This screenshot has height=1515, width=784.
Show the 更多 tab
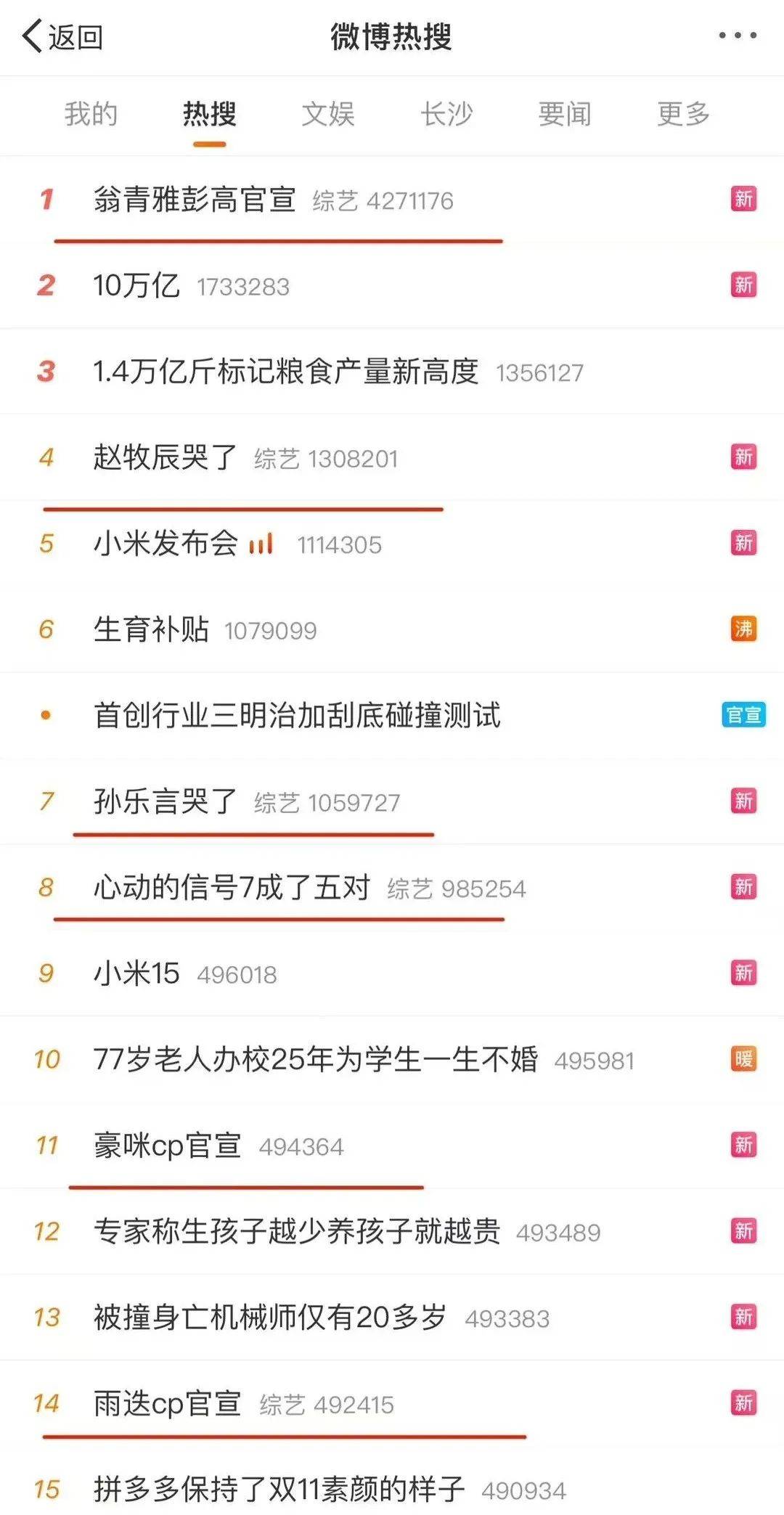tap(683, 114)
